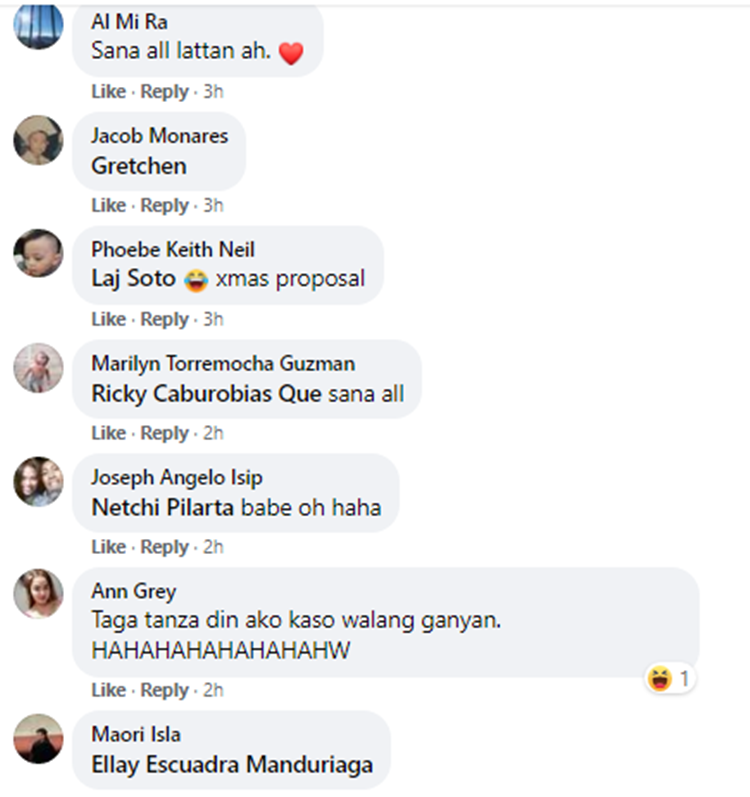
Task: Open Maori Isla's profile picture
Action: 38,740
